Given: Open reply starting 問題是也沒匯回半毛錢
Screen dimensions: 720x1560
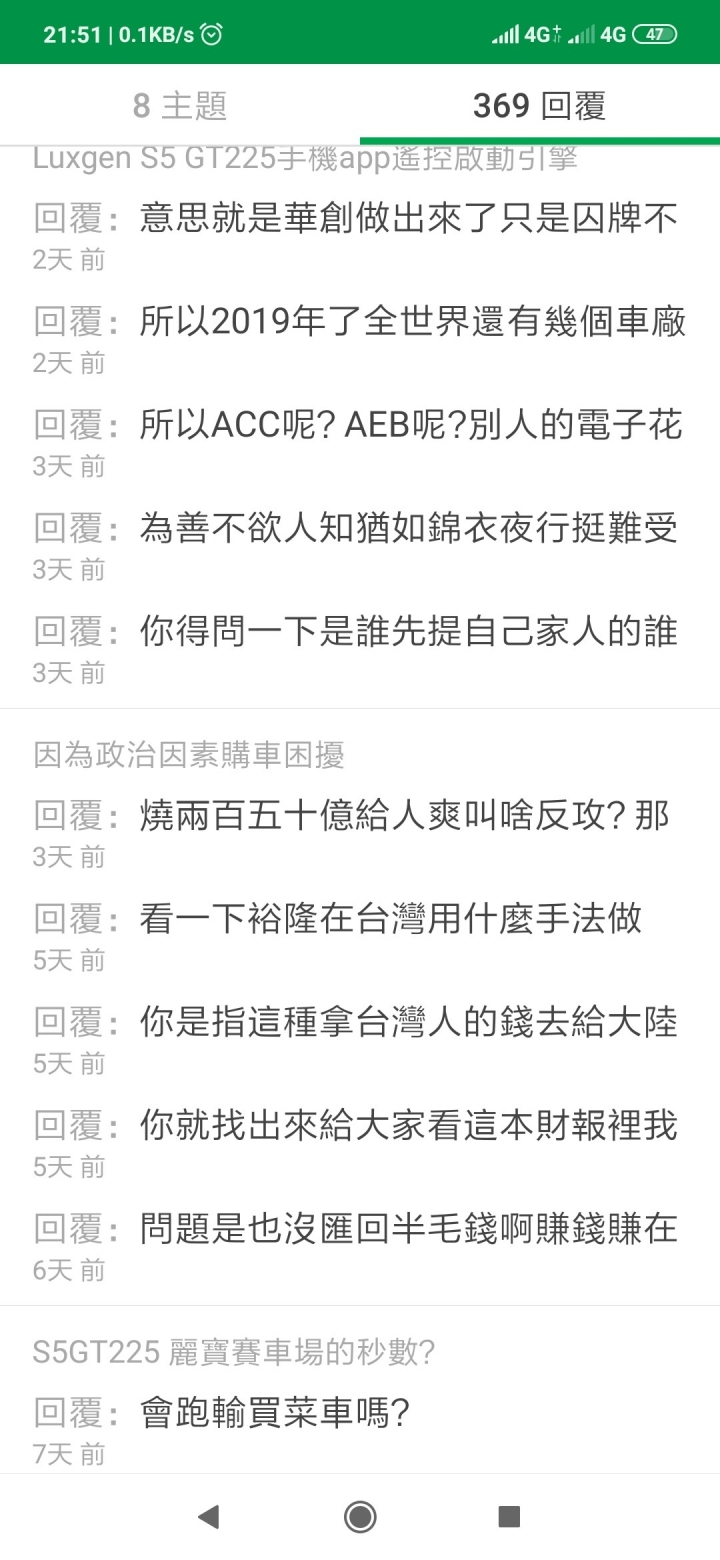Looking at the screenshot, I should pyautogui.click(x=360, y=1247).
